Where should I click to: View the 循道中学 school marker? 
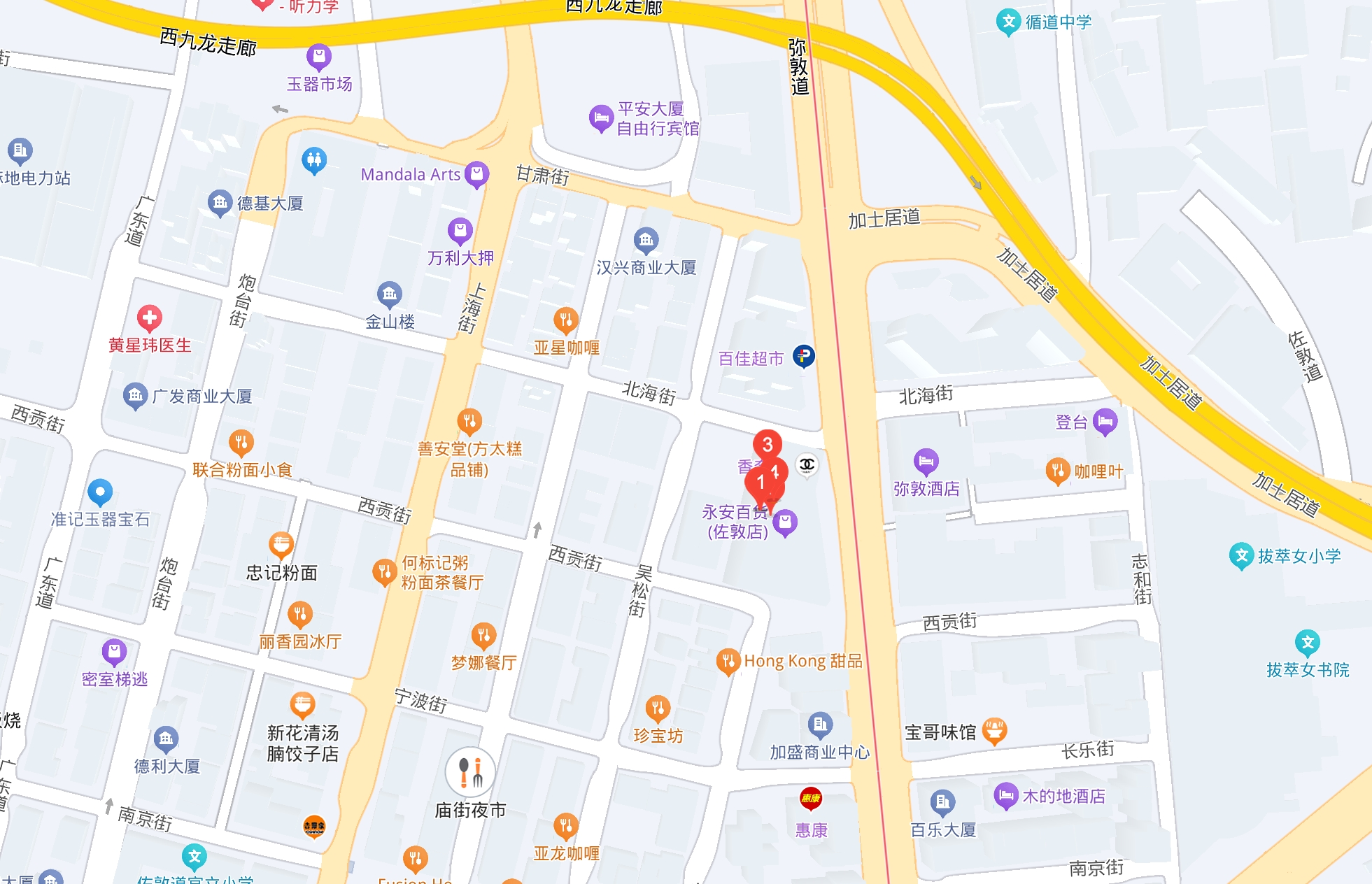[x=1008, y=22]
